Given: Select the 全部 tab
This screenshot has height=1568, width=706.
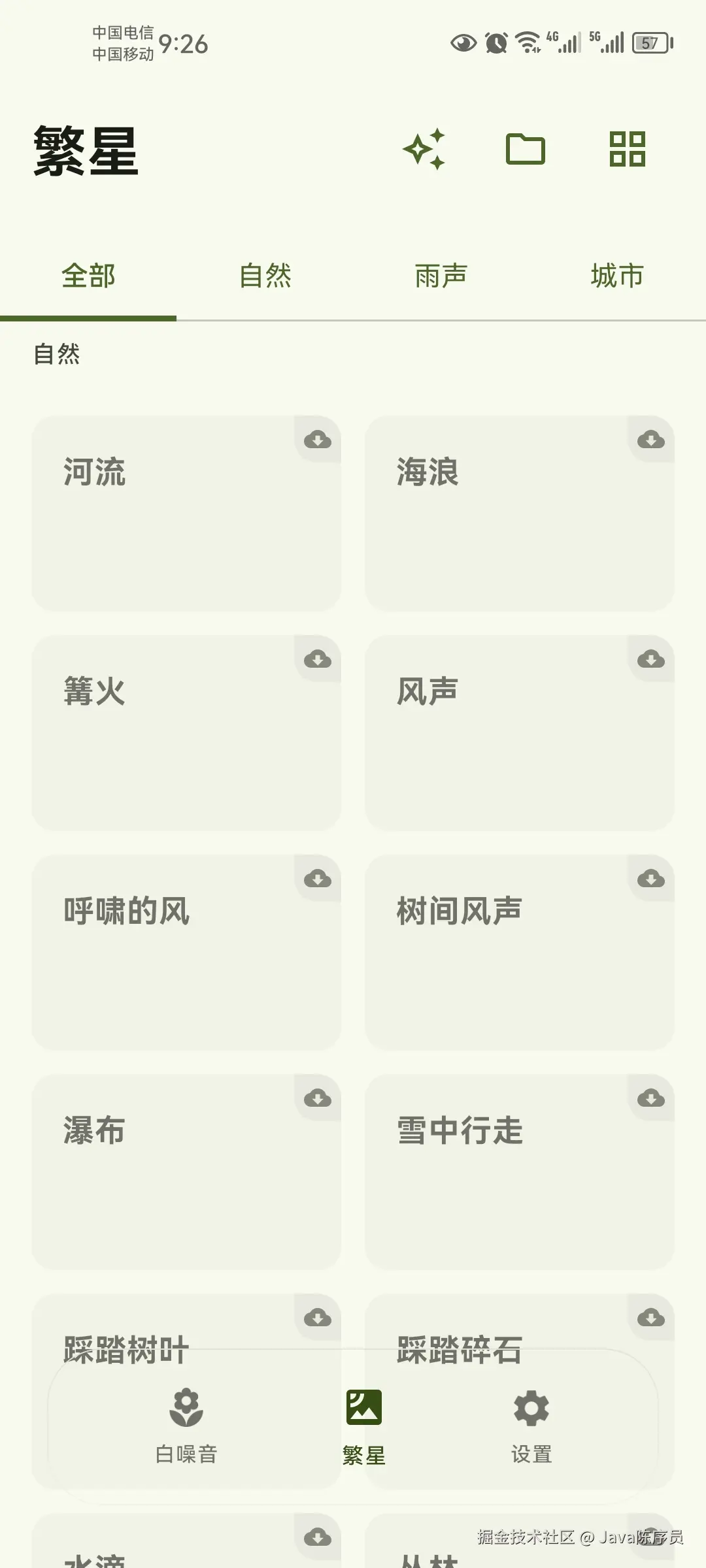Looking at the screenshot, I should (x=88, y=276).
